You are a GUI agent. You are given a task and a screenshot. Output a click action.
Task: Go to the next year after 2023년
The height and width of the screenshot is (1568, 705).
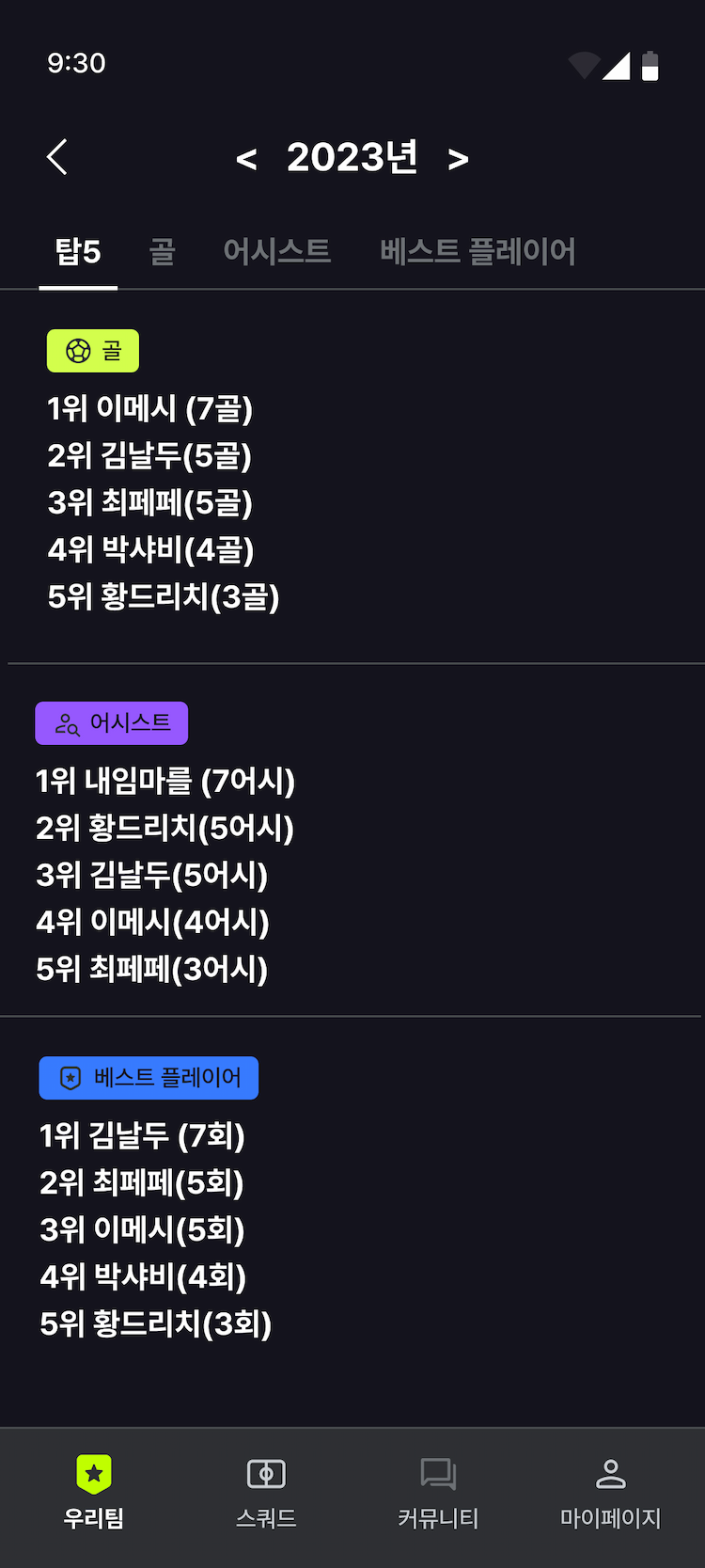coord(458,159)
